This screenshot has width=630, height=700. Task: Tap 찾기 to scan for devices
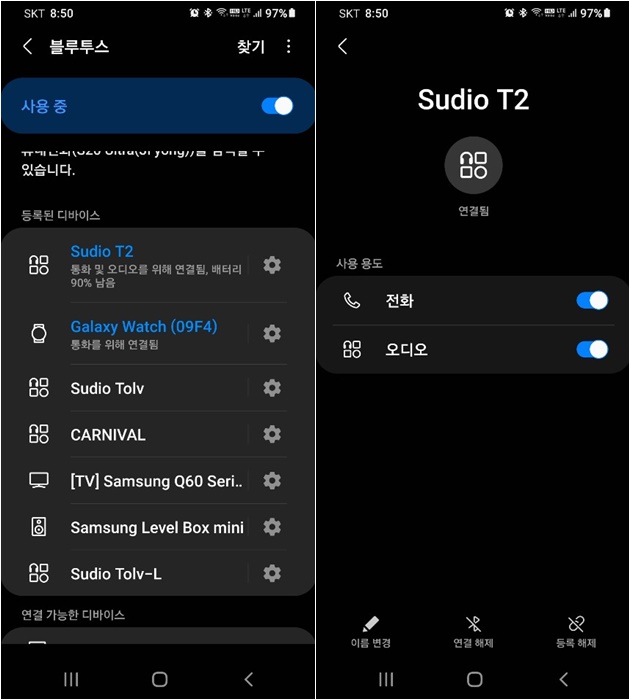coord(250,46)
